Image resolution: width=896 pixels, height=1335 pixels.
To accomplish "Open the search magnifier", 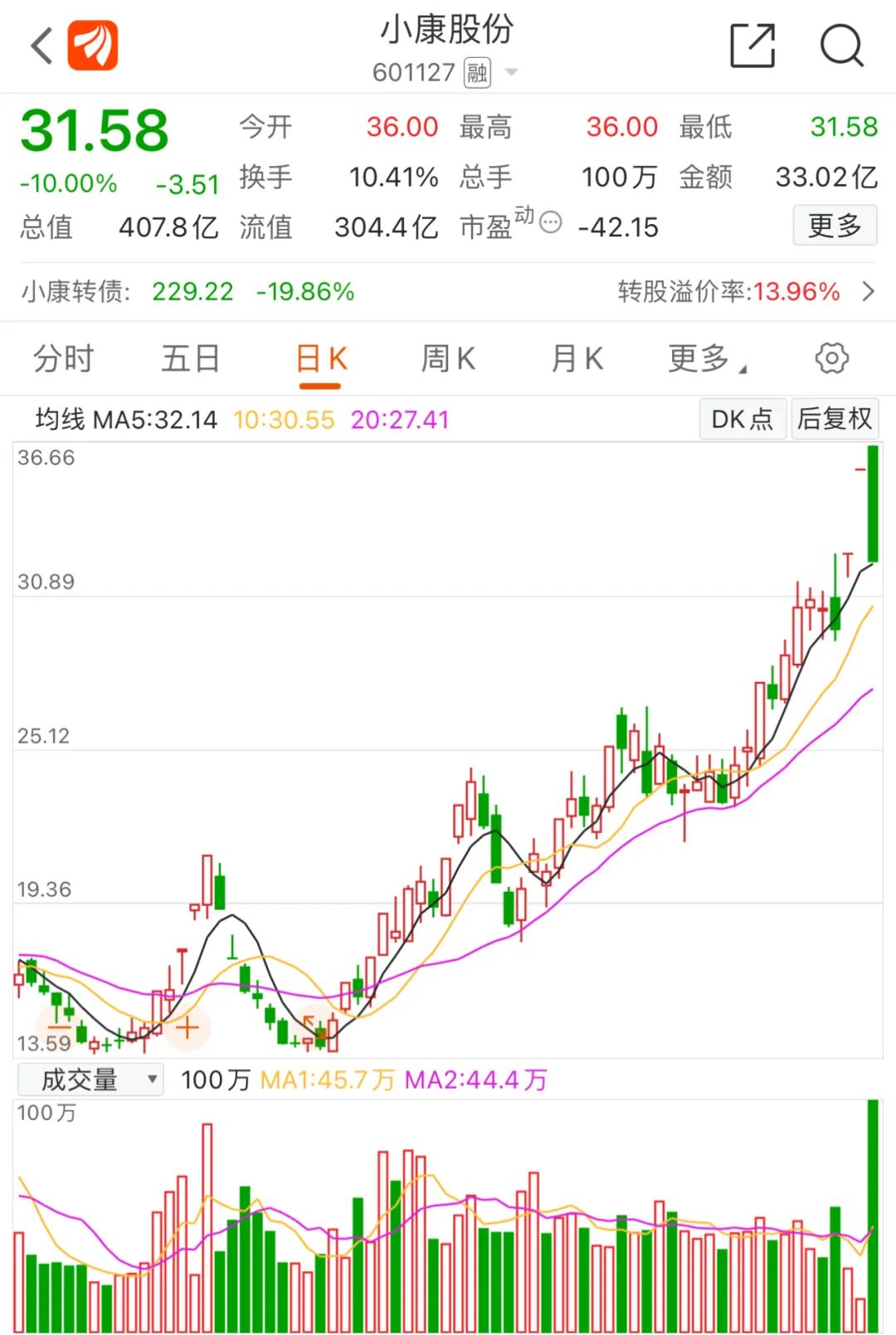I will pos(841,46).
